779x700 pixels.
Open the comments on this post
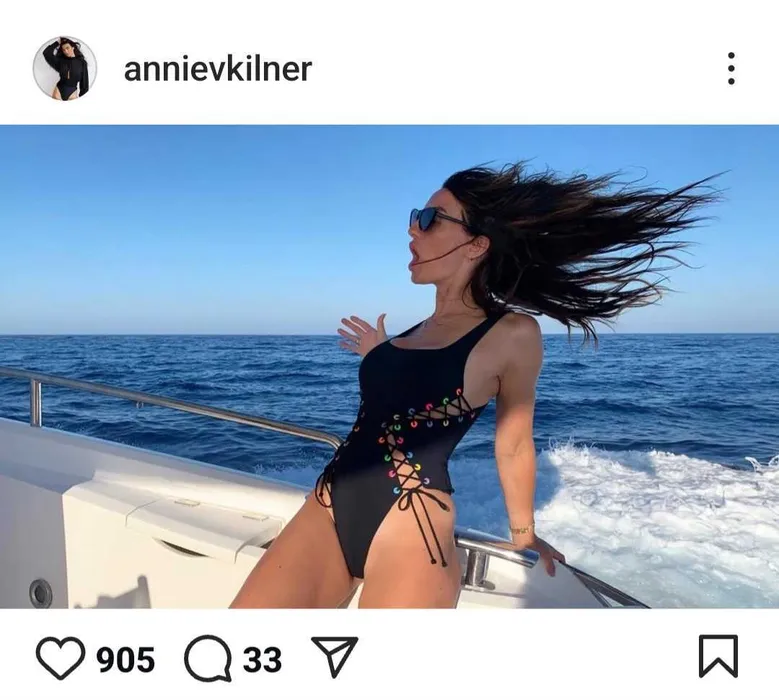[207, 659]
